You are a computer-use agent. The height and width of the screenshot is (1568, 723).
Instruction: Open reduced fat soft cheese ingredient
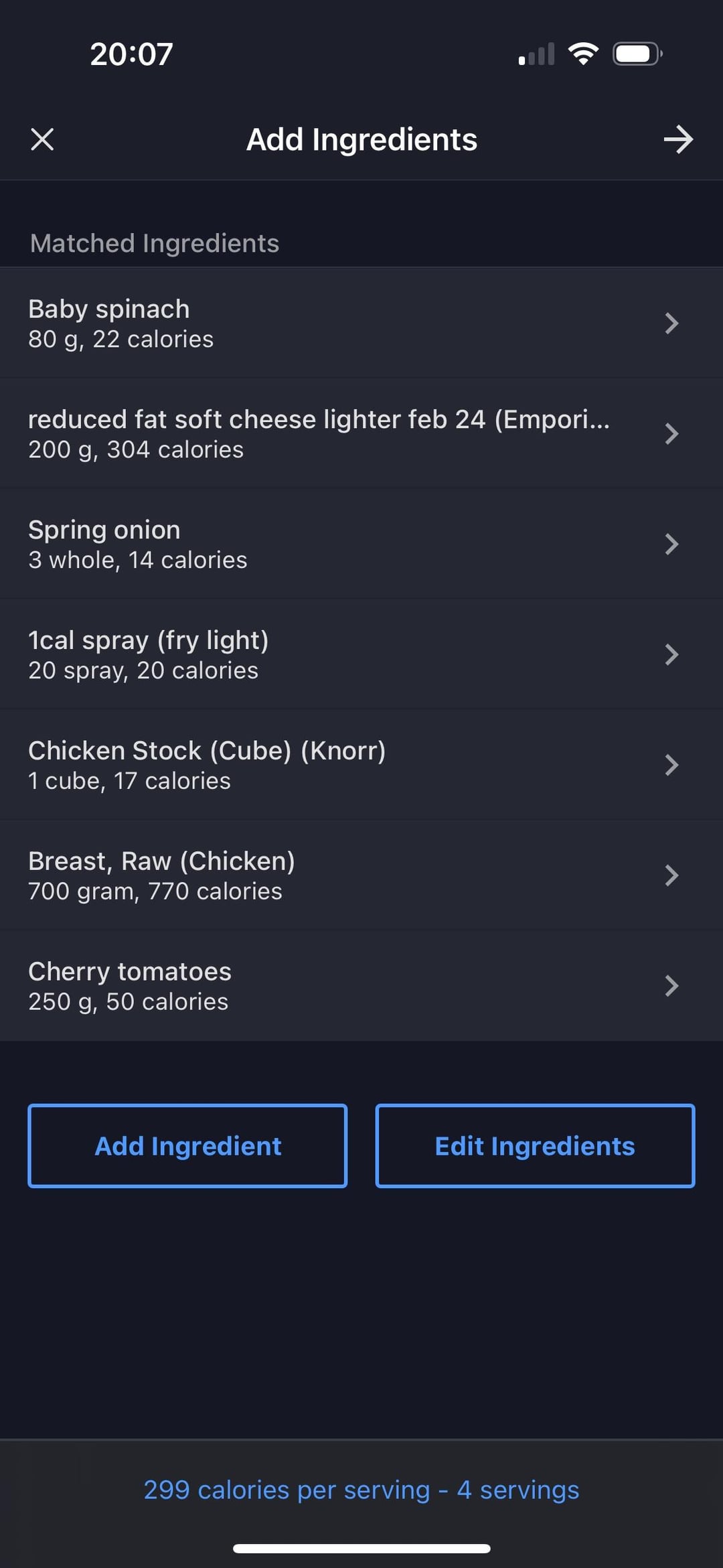point(361,433)
